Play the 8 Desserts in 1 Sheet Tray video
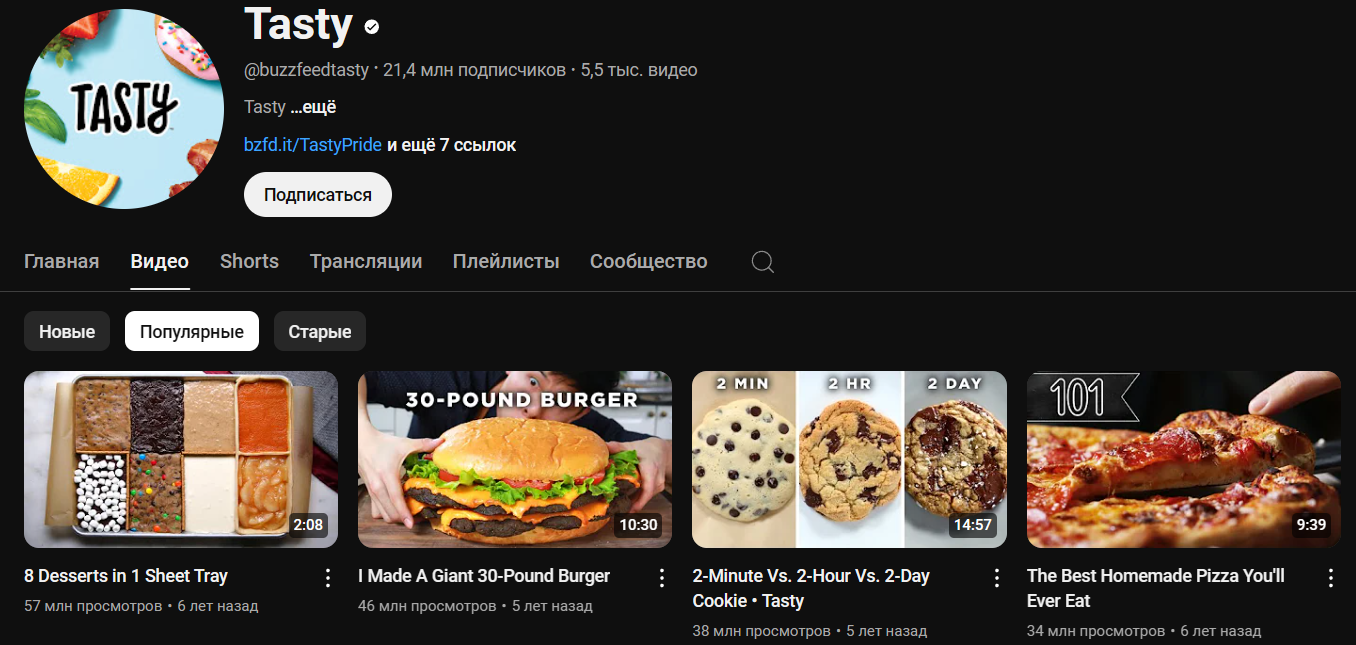Screen dimensions: 1356x645 click(x=180, y=460)
